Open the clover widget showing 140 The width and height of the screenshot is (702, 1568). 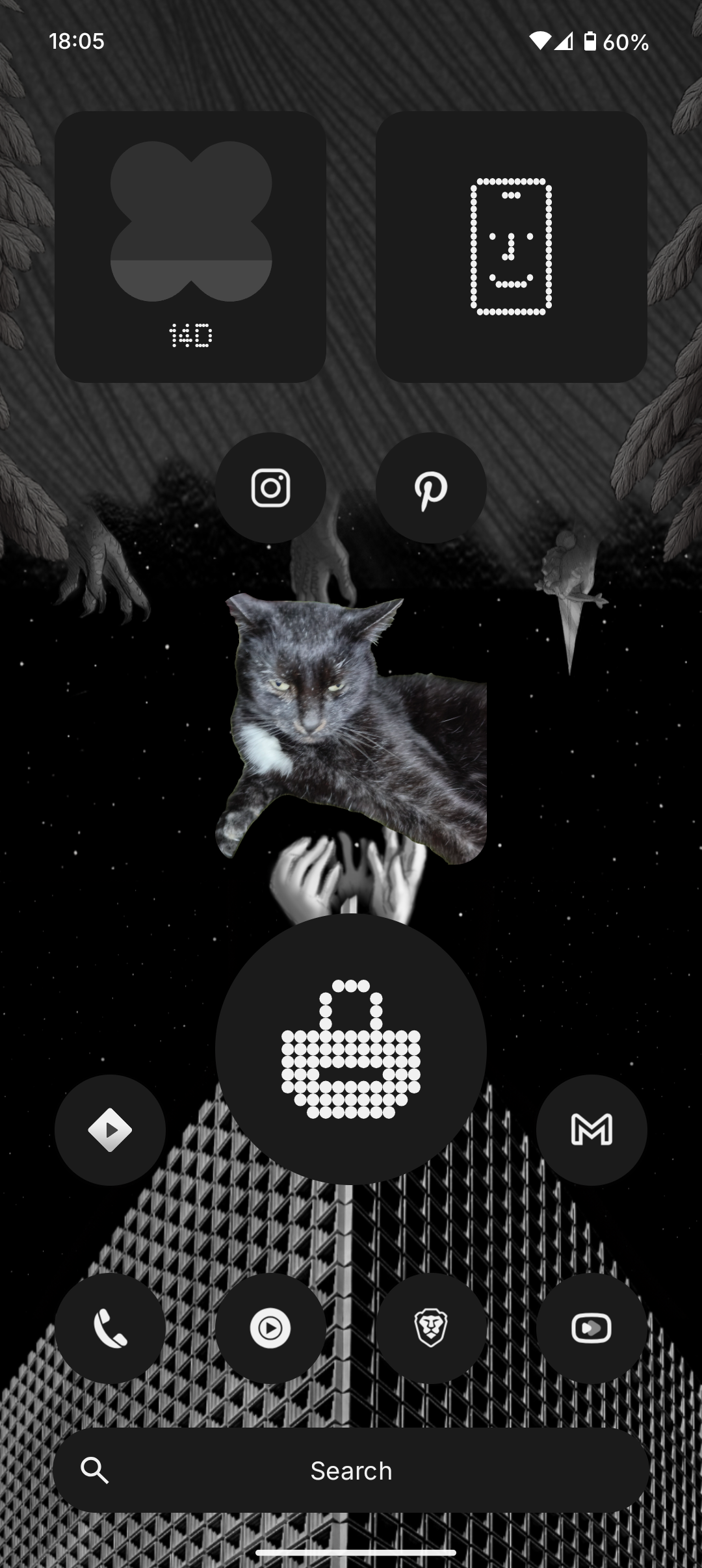point(190,246)
